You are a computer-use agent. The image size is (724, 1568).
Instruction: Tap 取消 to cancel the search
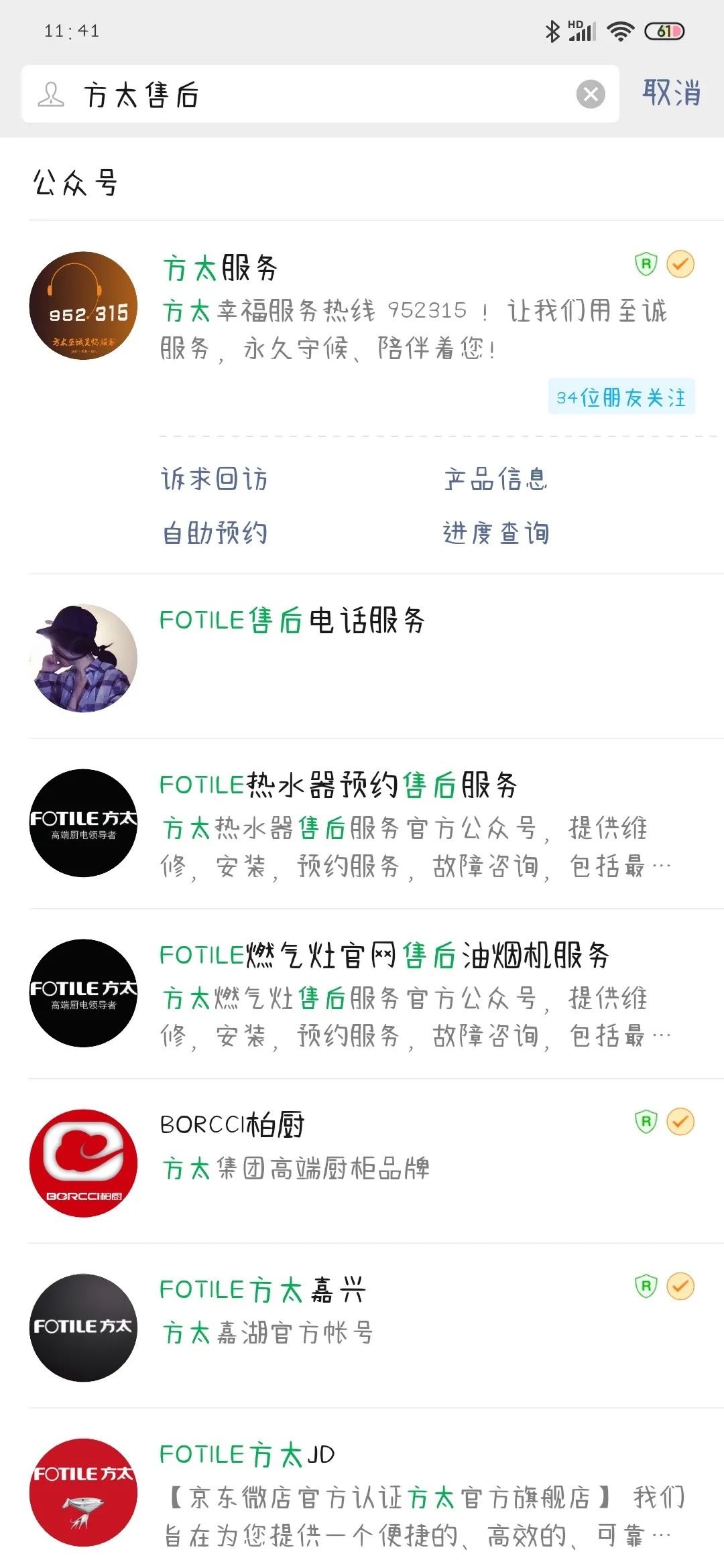[x=671, y=93]
